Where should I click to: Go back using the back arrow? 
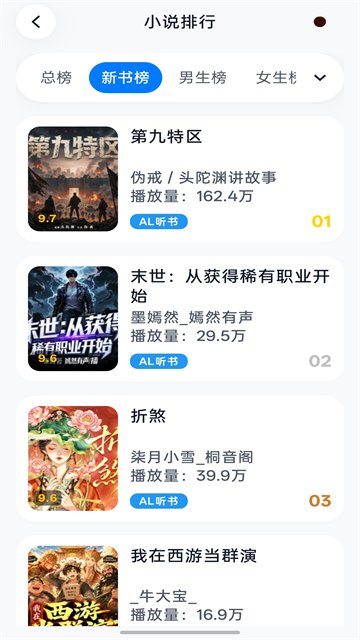coord(36,22)
